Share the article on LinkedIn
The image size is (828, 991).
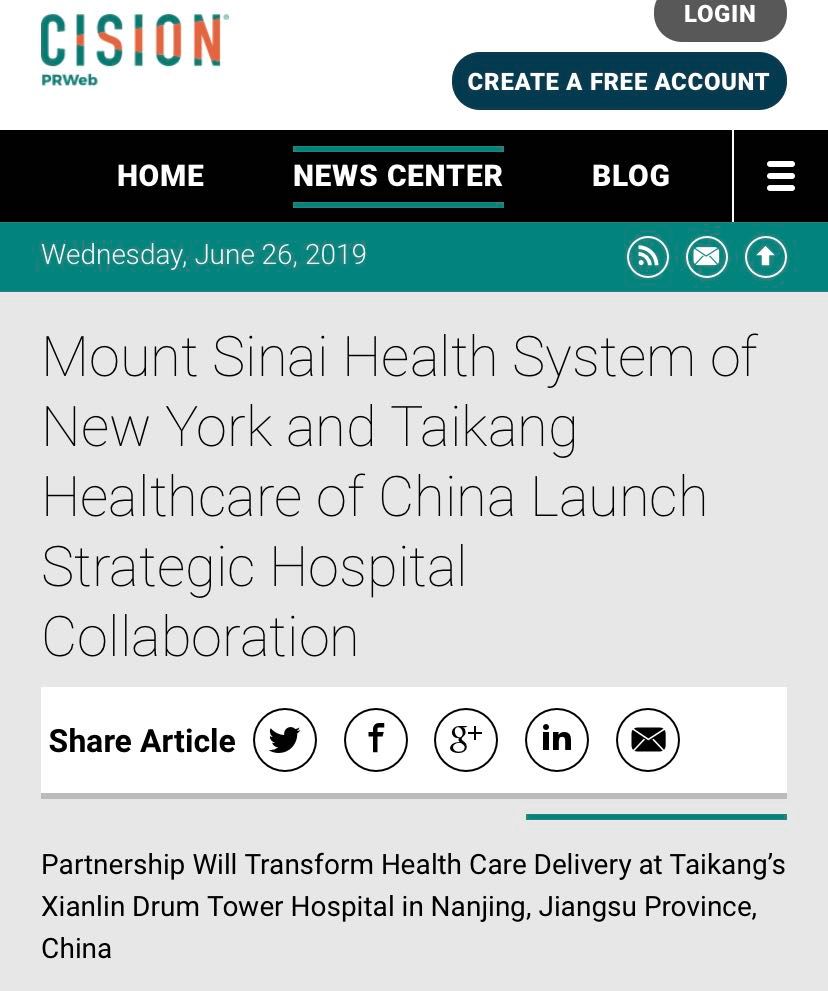coord(557,740)
